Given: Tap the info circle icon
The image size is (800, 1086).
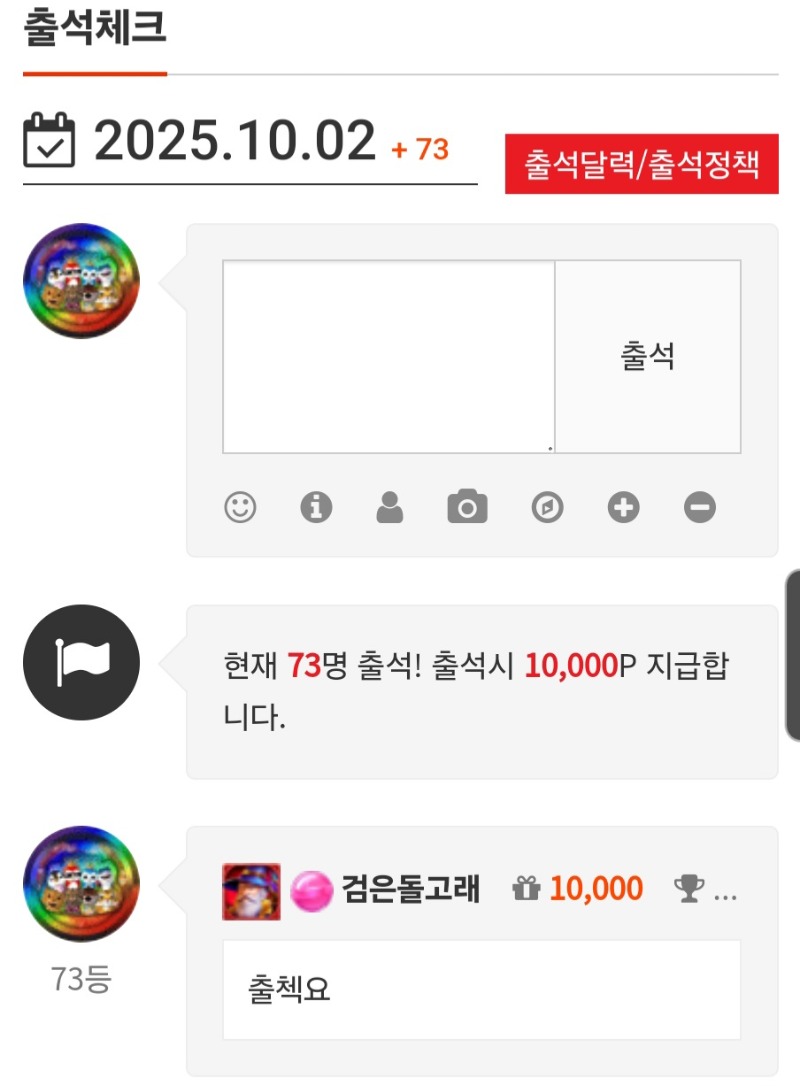Looking at the screenshot, I should tap(316, 508).
